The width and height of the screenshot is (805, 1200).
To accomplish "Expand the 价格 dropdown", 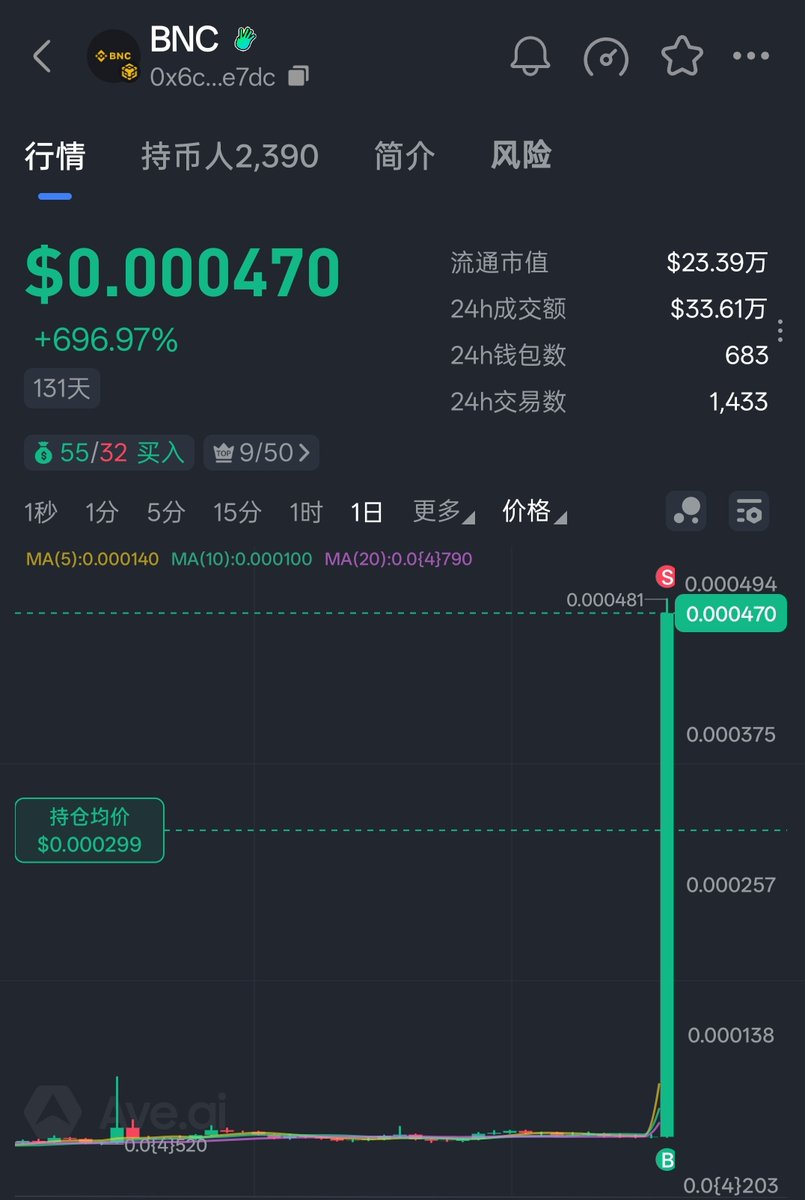I will 534,512.
